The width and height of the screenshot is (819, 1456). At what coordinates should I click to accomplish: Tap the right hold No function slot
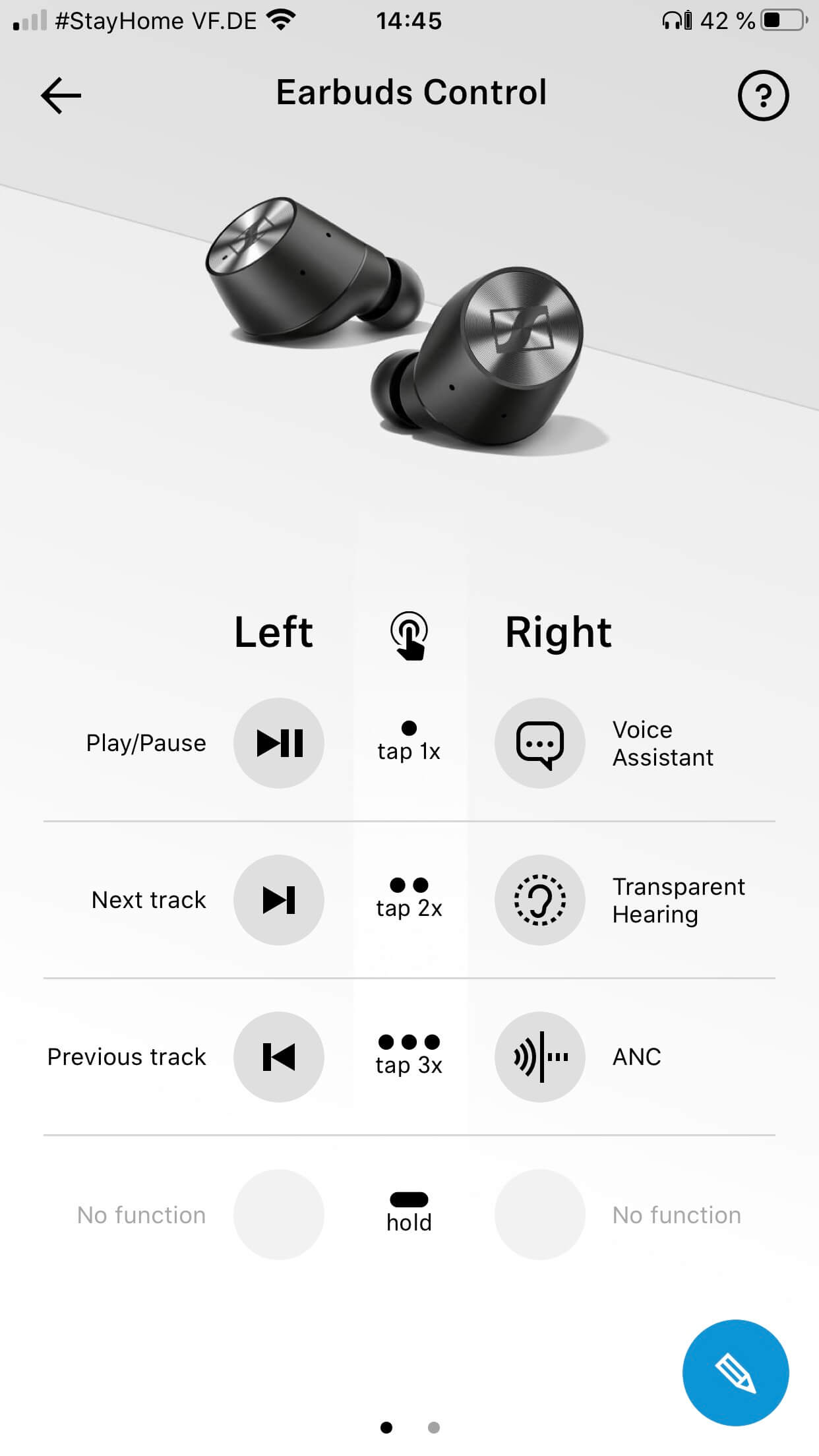(x=540, y=1215)
